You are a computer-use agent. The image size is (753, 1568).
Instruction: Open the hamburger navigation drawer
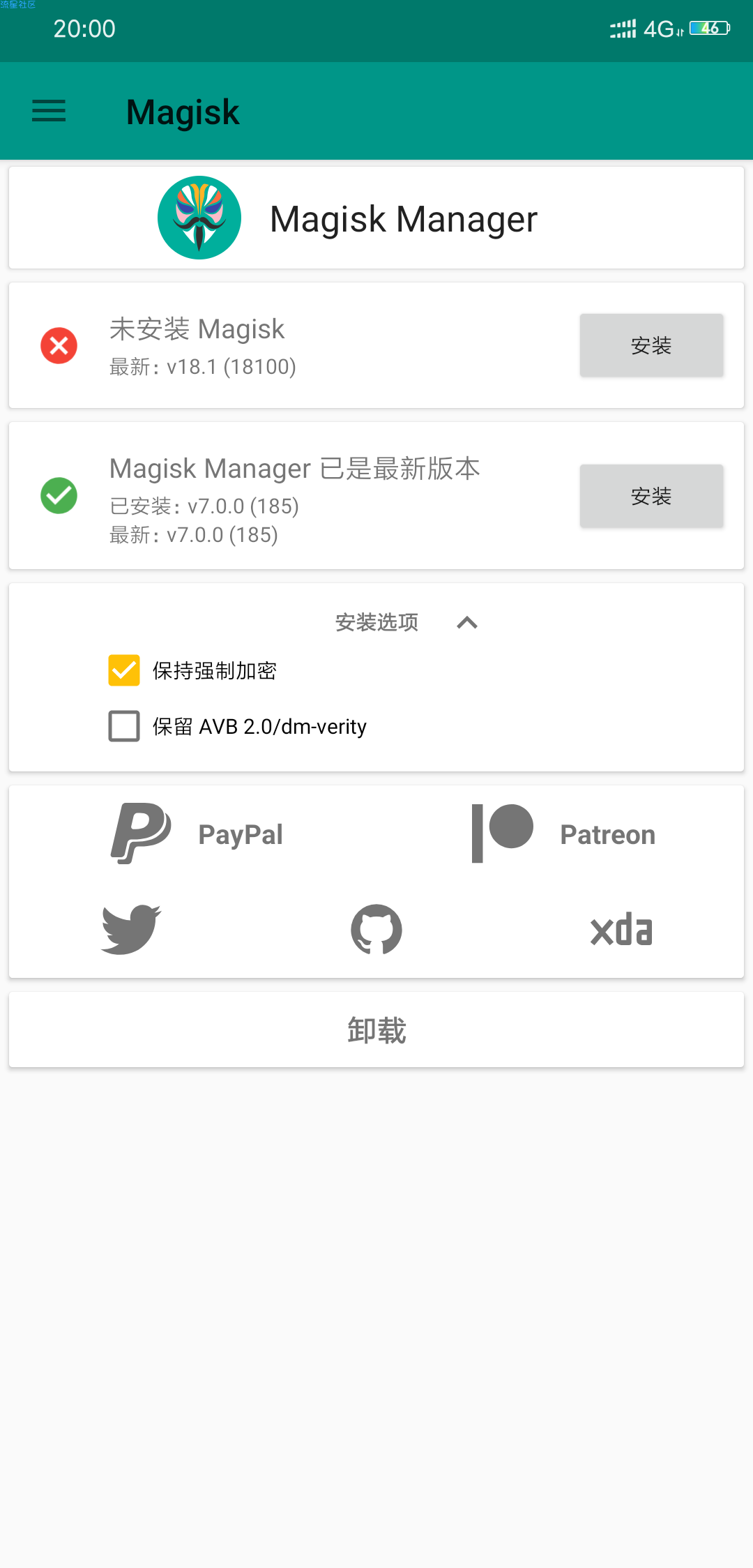[x=49, y=112]
